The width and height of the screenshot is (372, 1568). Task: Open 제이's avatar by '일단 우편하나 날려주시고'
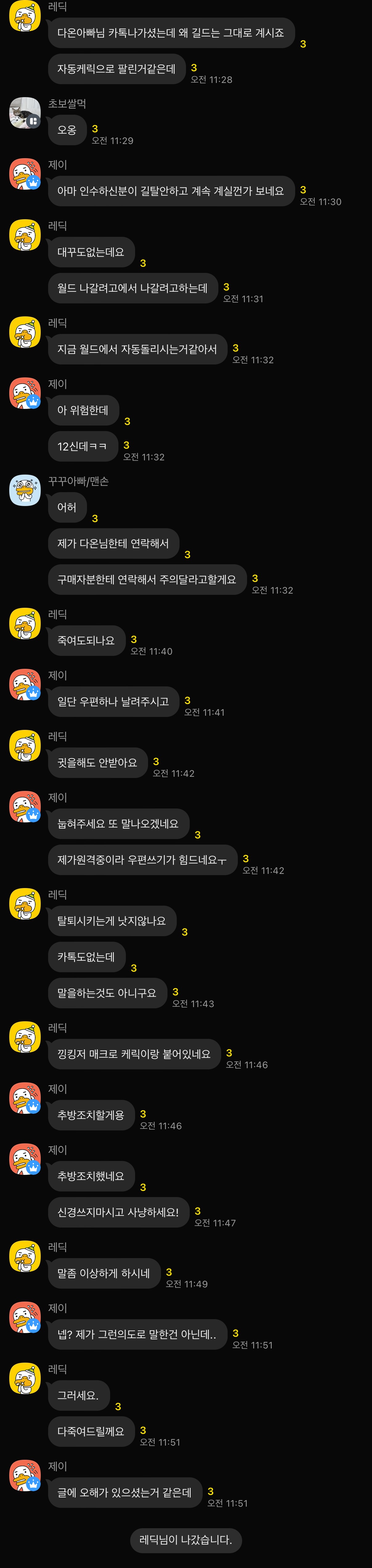coord(25,685)
